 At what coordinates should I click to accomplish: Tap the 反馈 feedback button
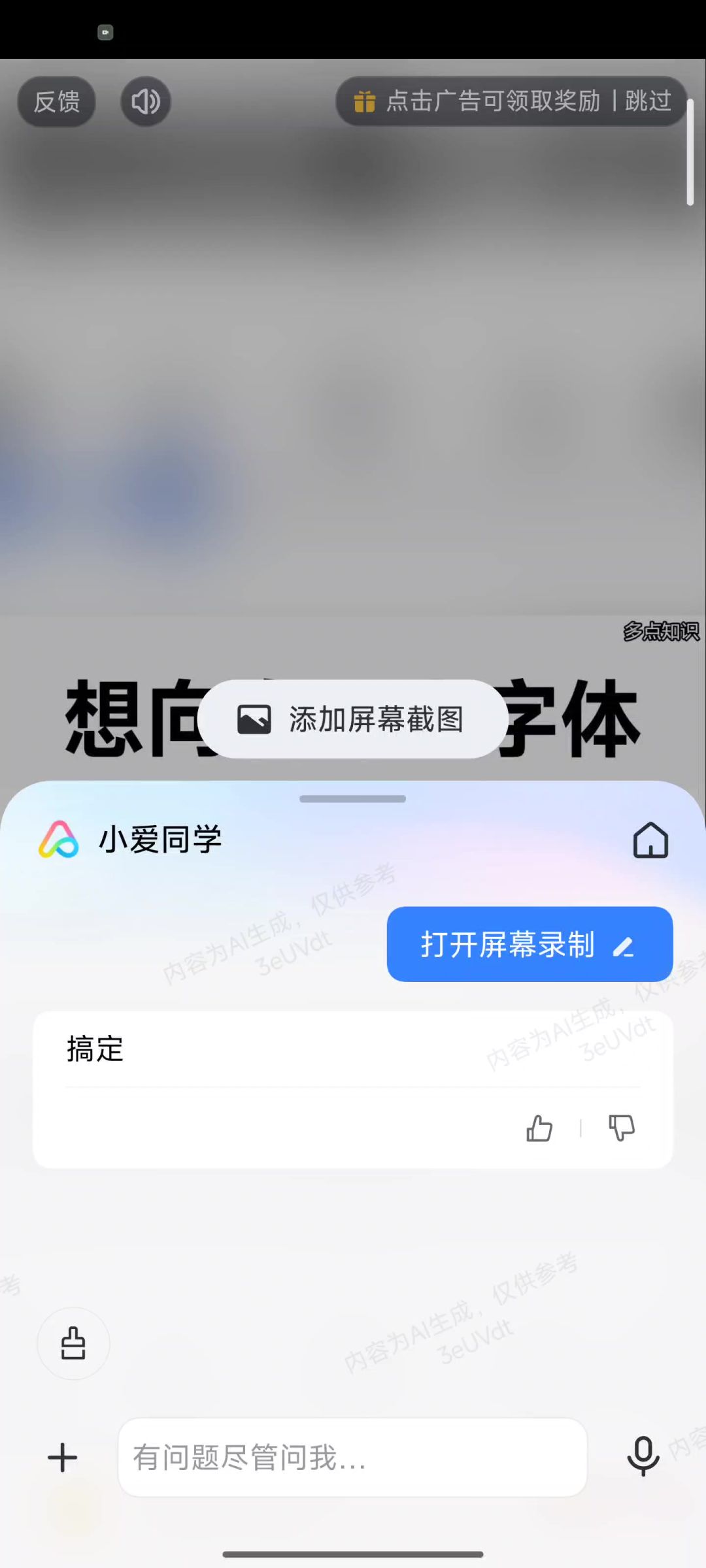pos(57,101)
